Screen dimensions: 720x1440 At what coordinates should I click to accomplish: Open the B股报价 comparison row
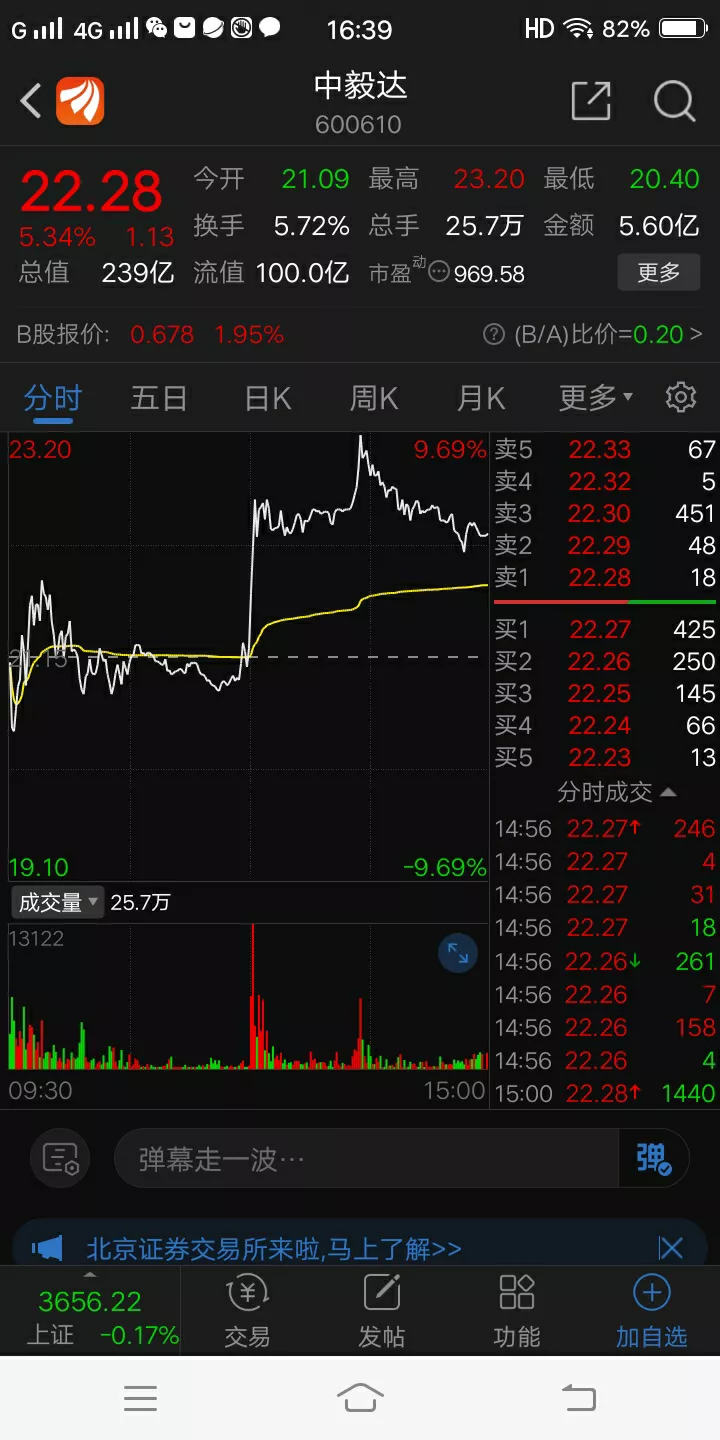[360, 334]
